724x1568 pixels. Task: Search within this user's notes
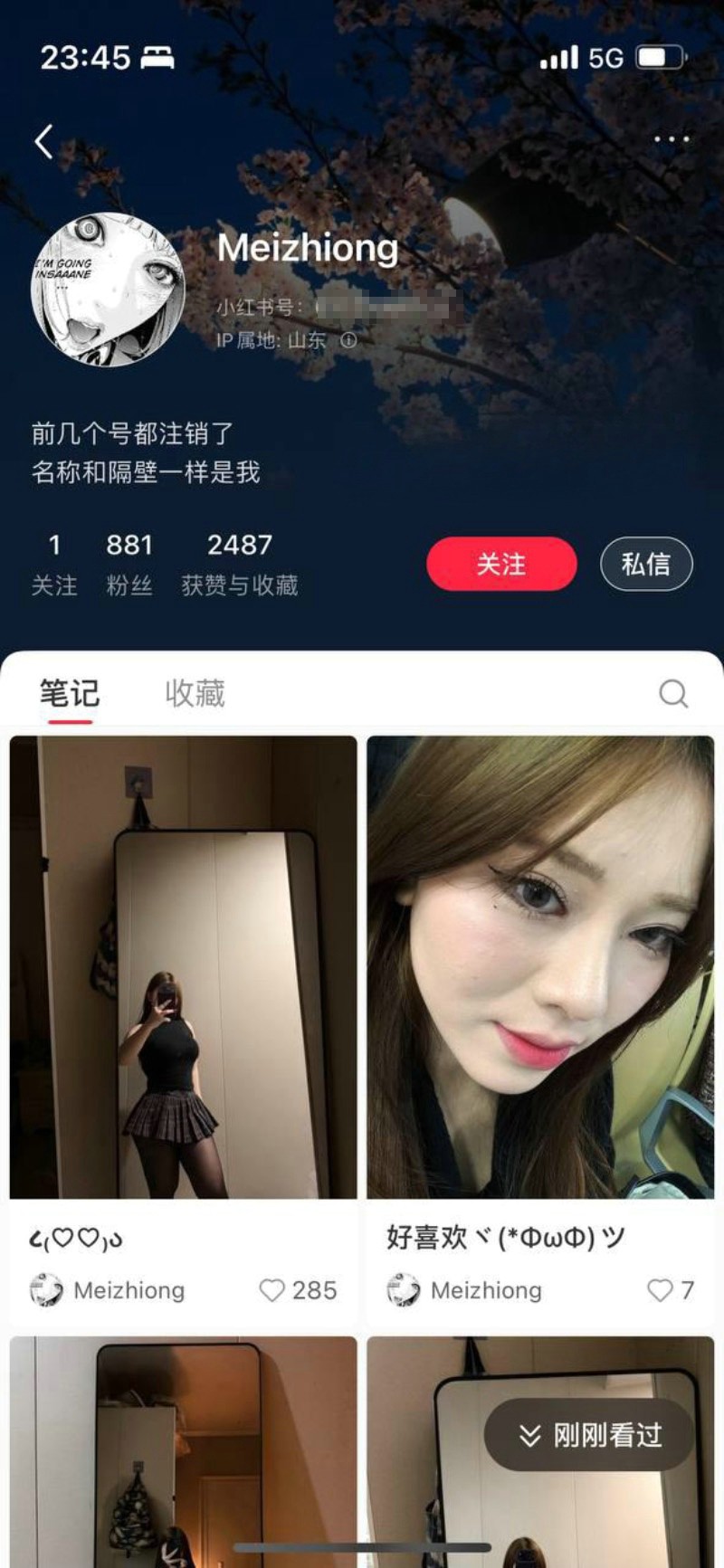pos(673,694)
